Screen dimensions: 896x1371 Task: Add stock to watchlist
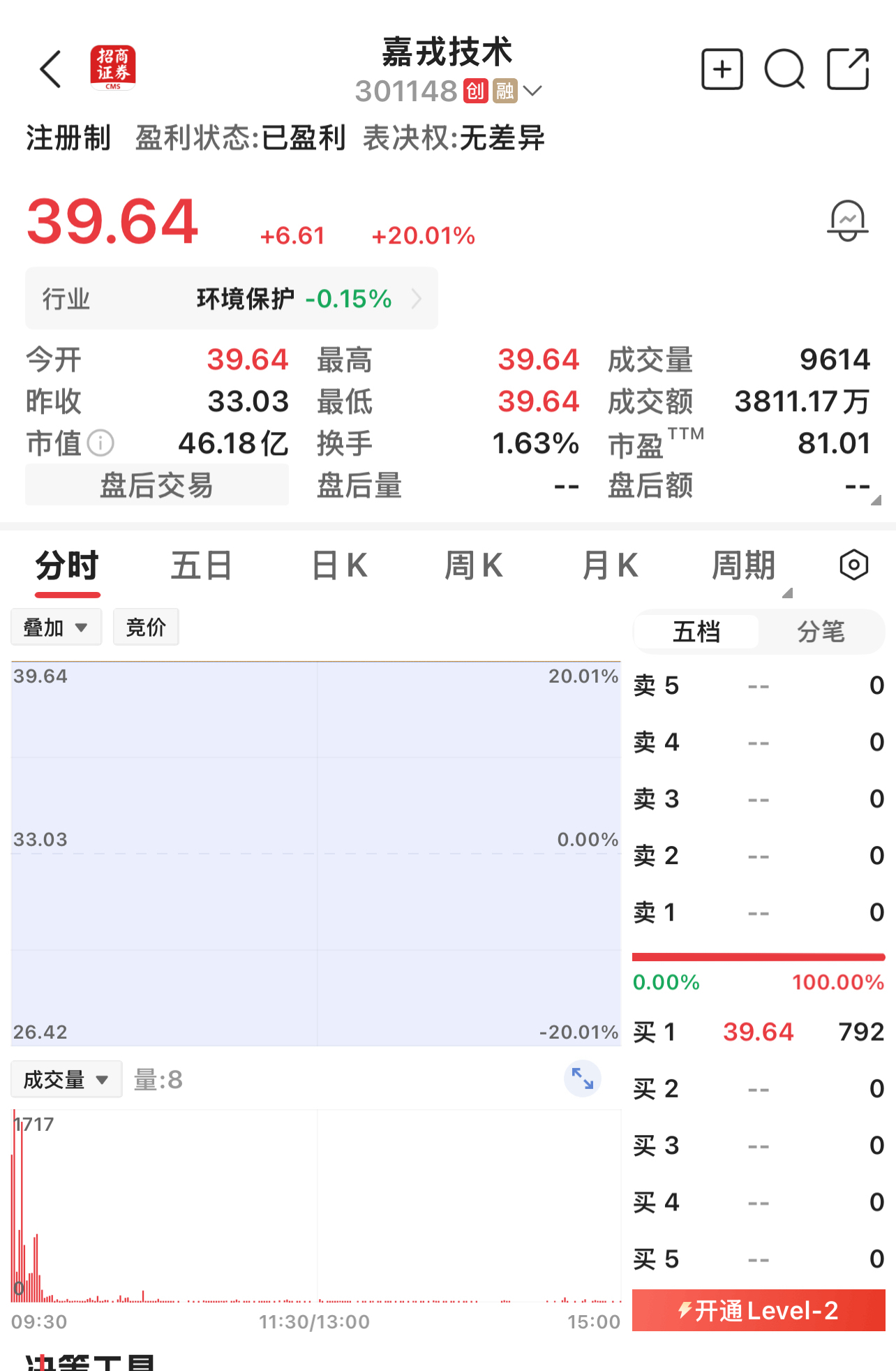[722, 70]
